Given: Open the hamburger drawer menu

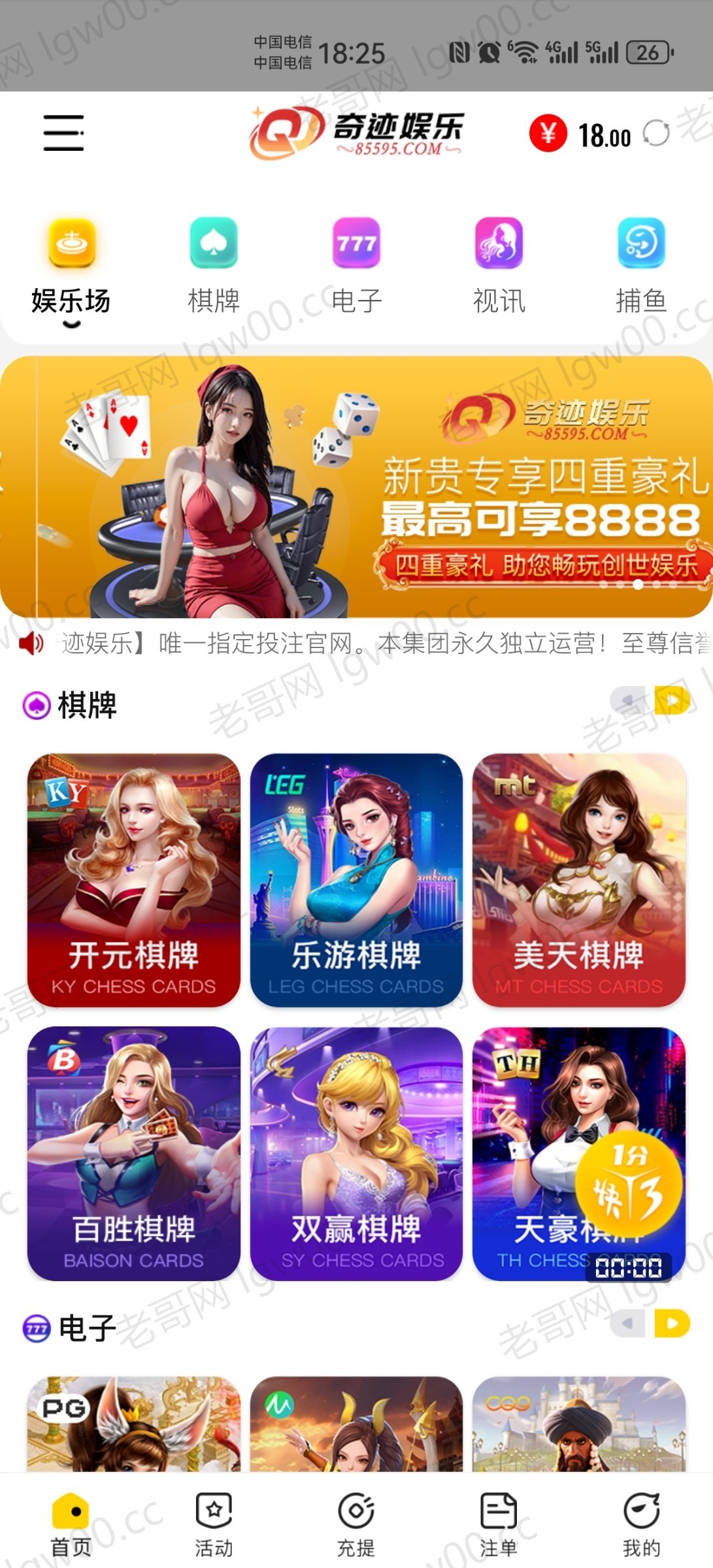Looking at the screenshot, I should tap(63, 133).
